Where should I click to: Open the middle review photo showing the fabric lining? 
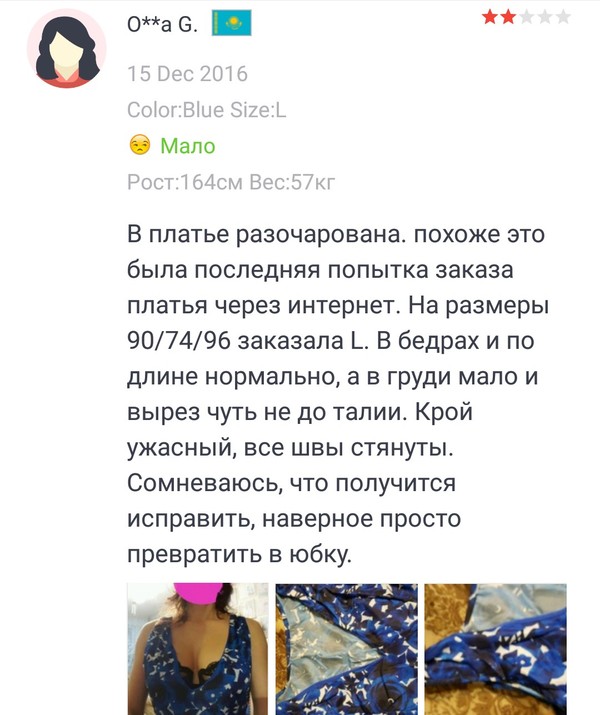point(346,648)
